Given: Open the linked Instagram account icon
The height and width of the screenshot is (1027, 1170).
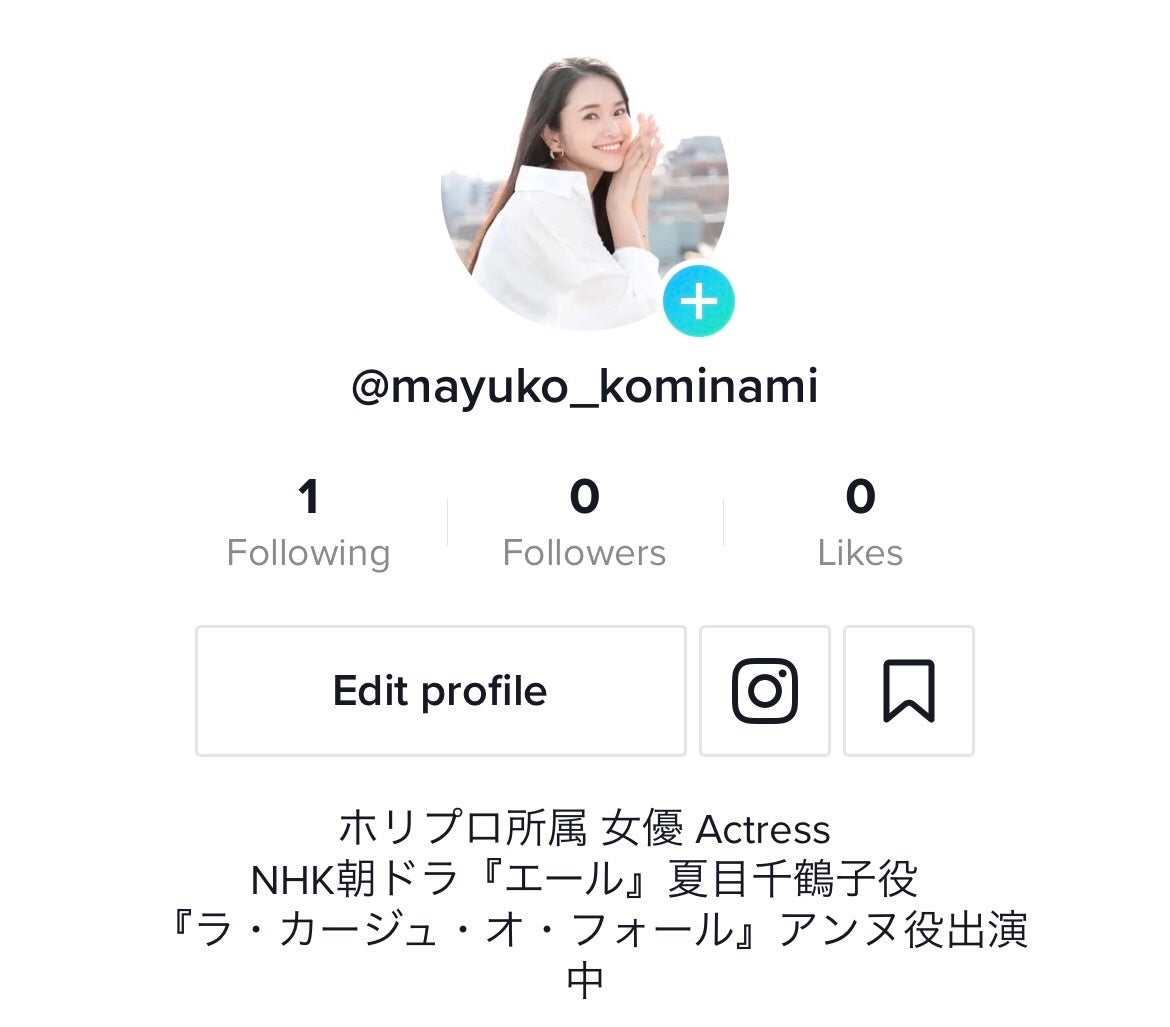Looking at the screenshot, I should 765,691.
